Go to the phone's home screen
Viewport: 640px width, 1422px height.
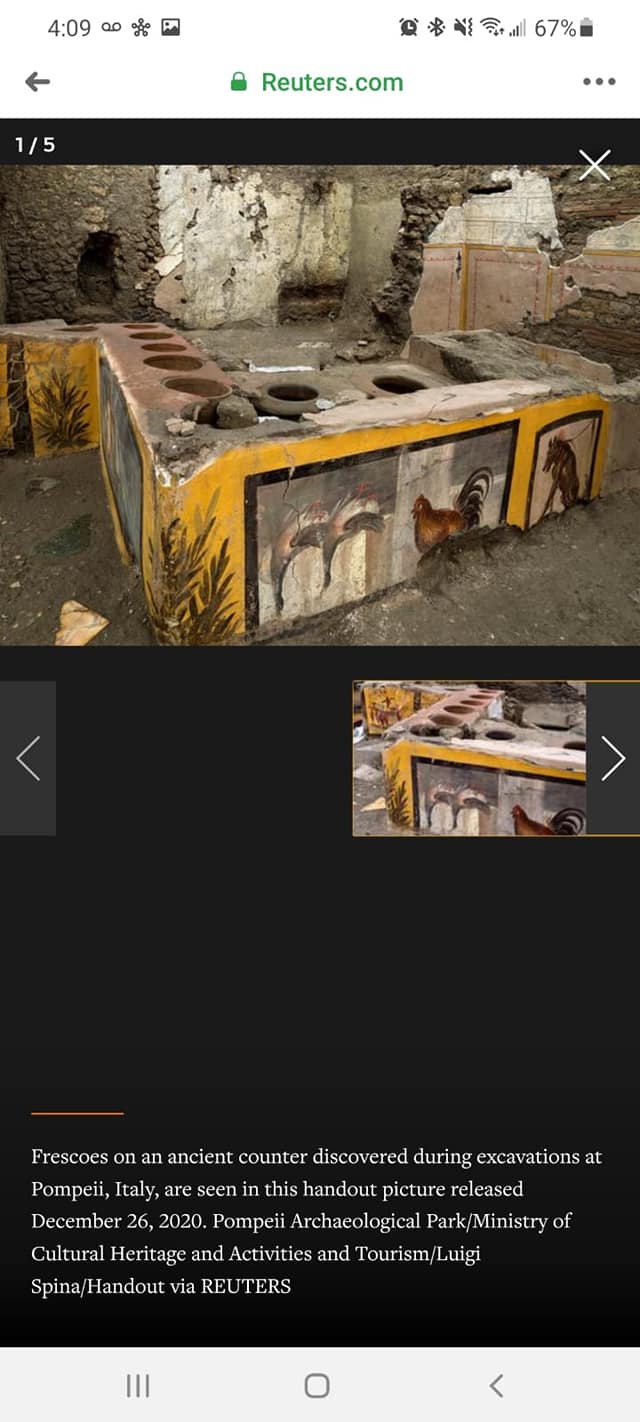pos(317,1385)
